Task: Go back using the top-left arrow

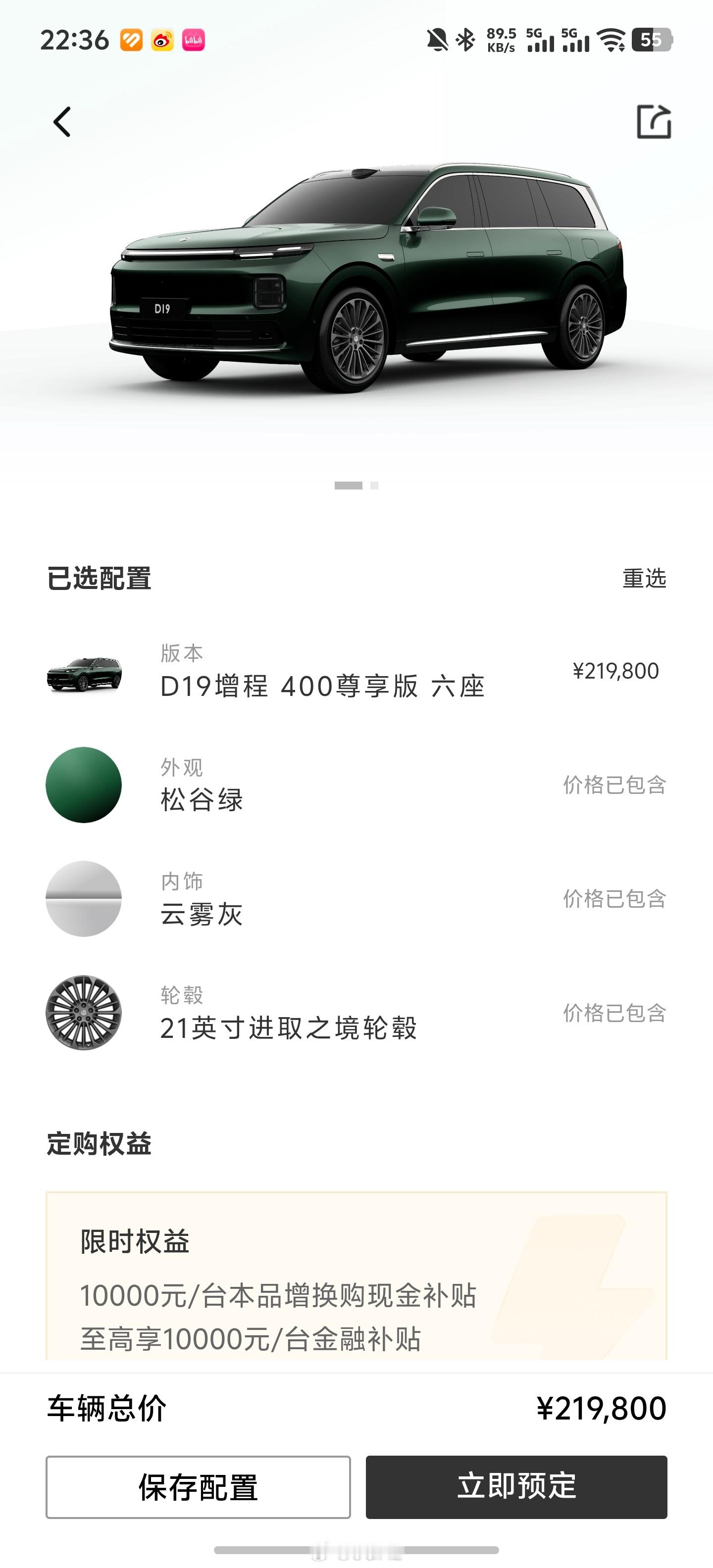Action: coord(62,122)
